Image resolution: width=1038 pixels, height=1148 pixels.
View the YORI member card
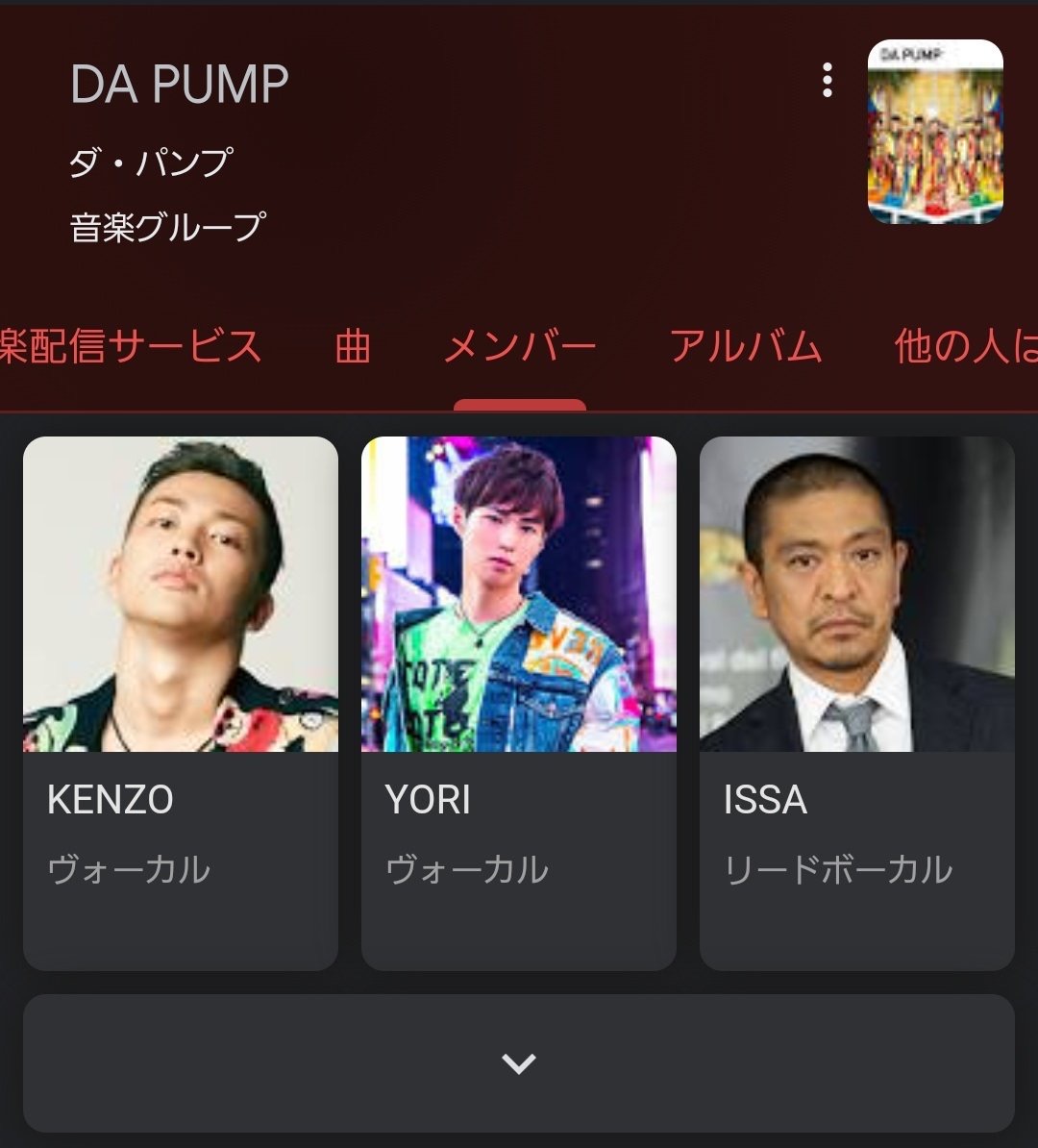519,702
